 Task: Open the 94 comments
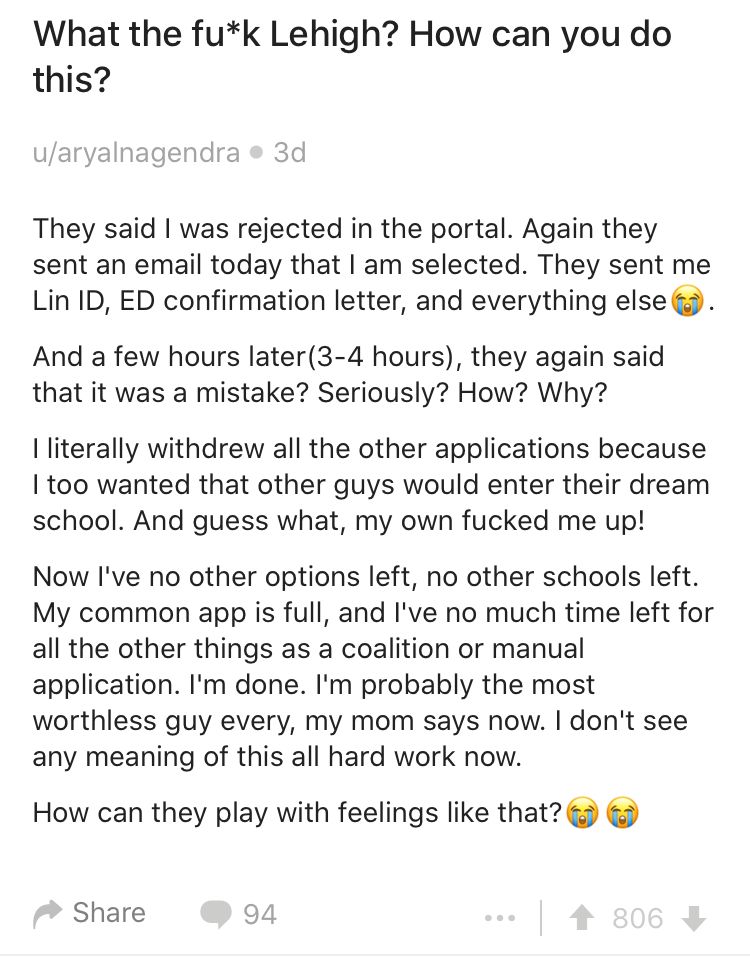click(x=239, y=914)
